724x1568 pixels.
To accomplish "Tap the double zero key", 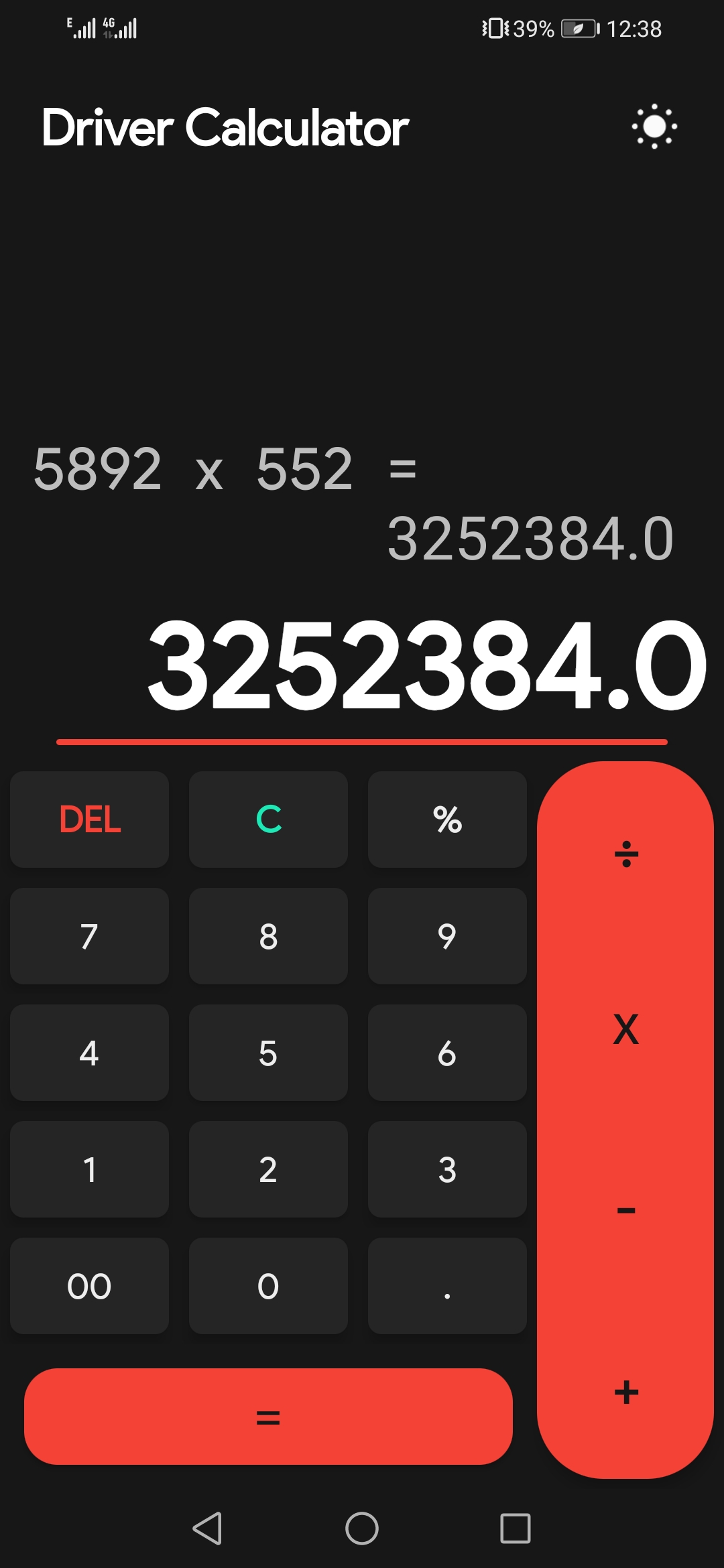I will 89,1286.
